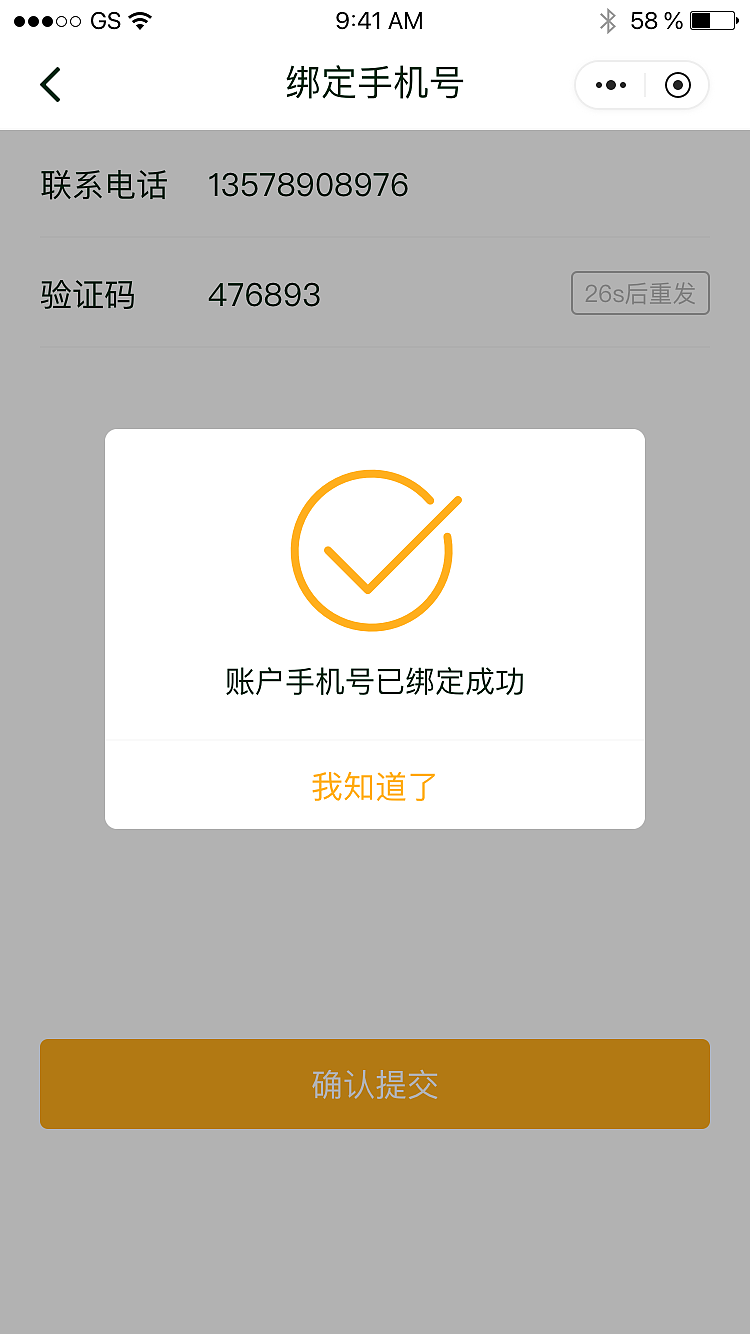Tap the back arrow to exit binding page
Screen dimensions: 750x1334
51,84
